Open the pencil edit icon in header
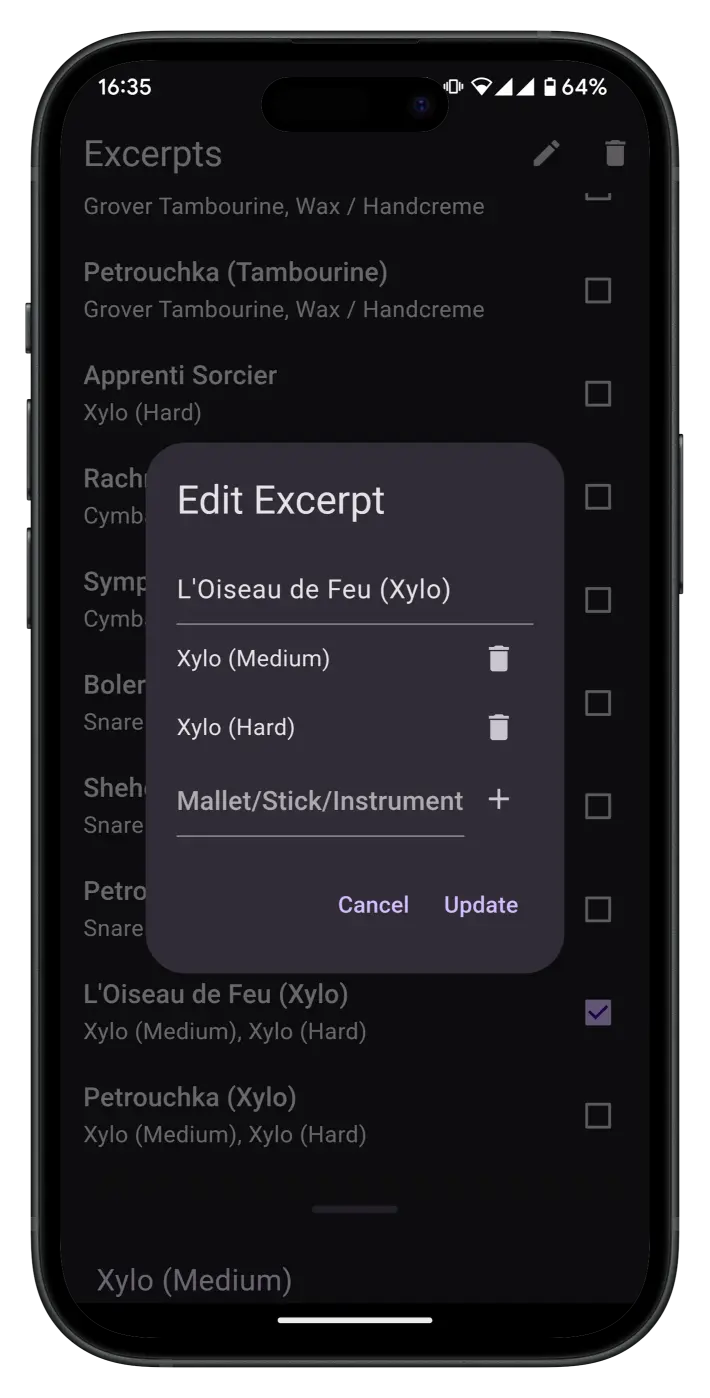 click(x=546, y=153)
